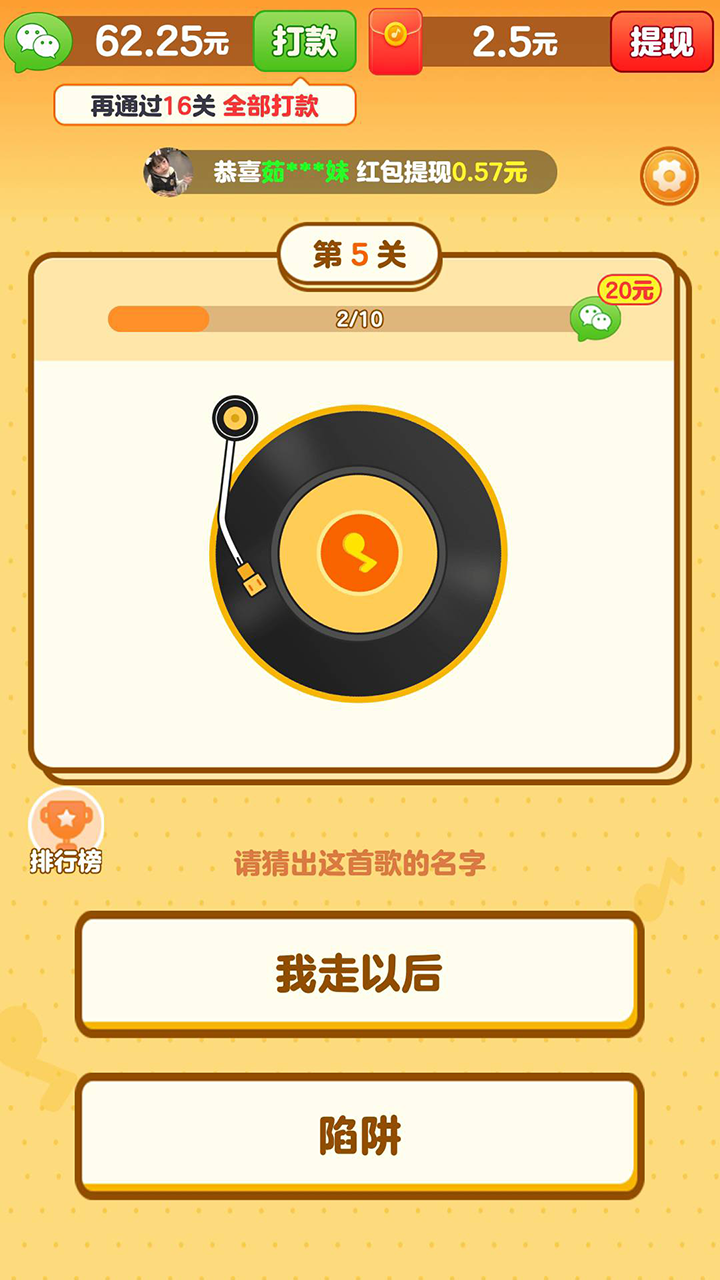The image size is (720, 1280).
Task: Choose answer 我走以后
Action: [x=359, y=973]
